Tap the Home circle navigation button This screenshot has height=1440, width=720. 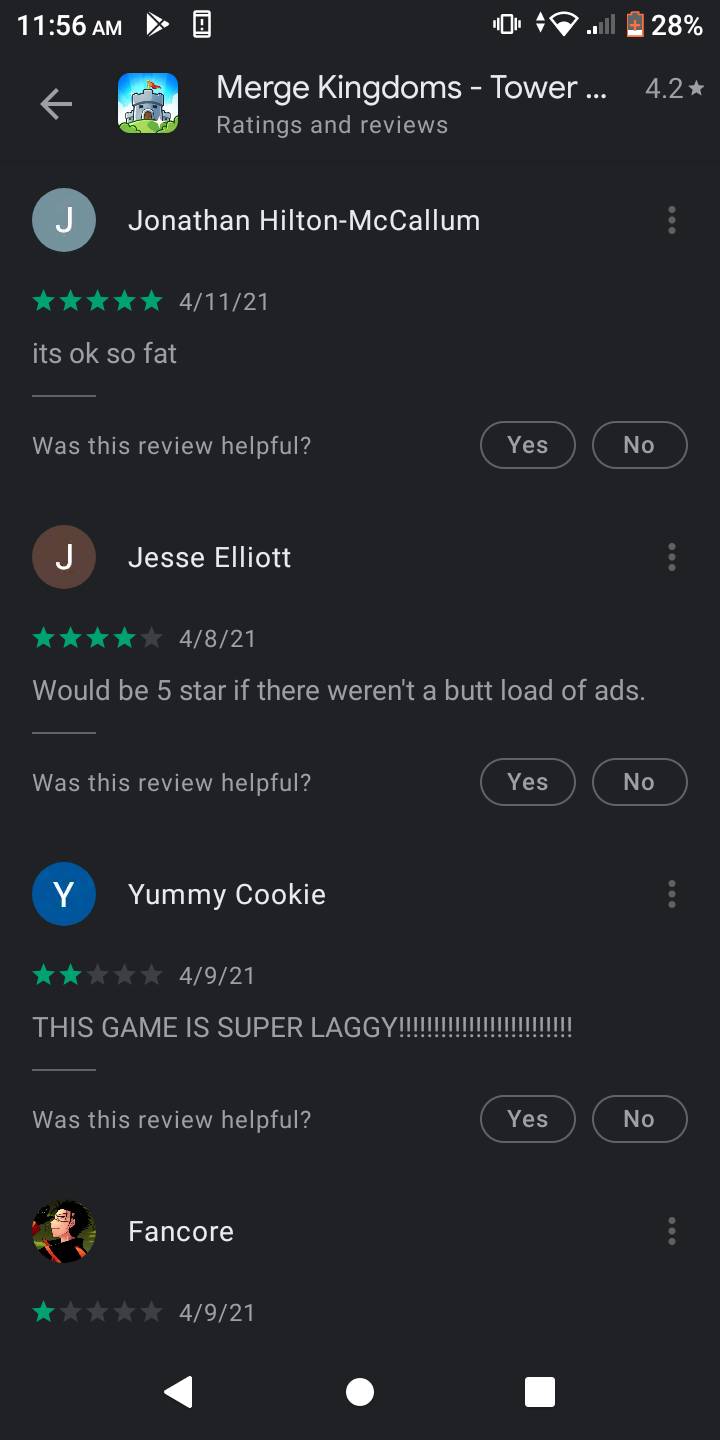(359, 1391)
